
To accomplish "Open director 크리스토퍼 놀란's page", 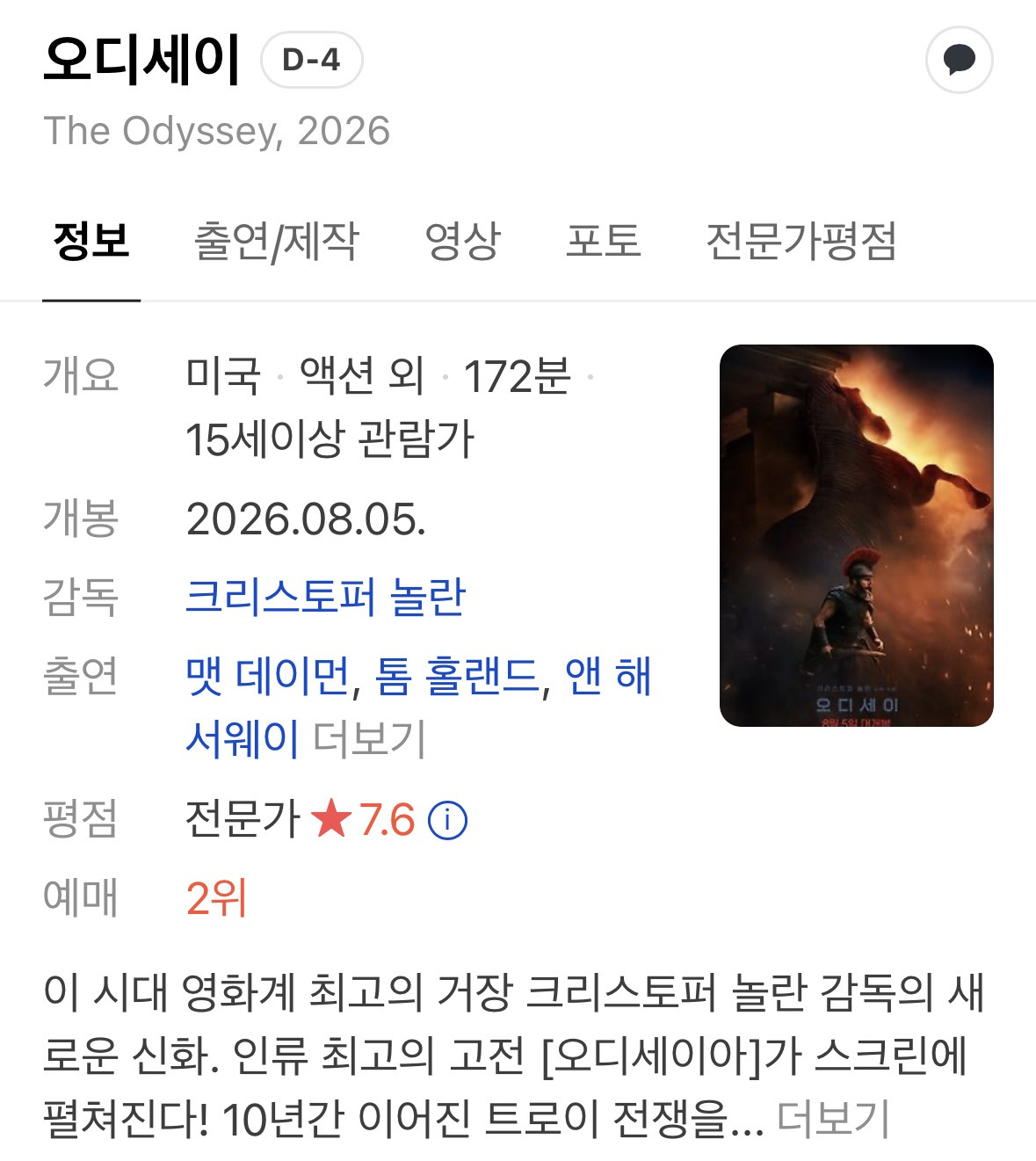I will [x=325, y=598].
